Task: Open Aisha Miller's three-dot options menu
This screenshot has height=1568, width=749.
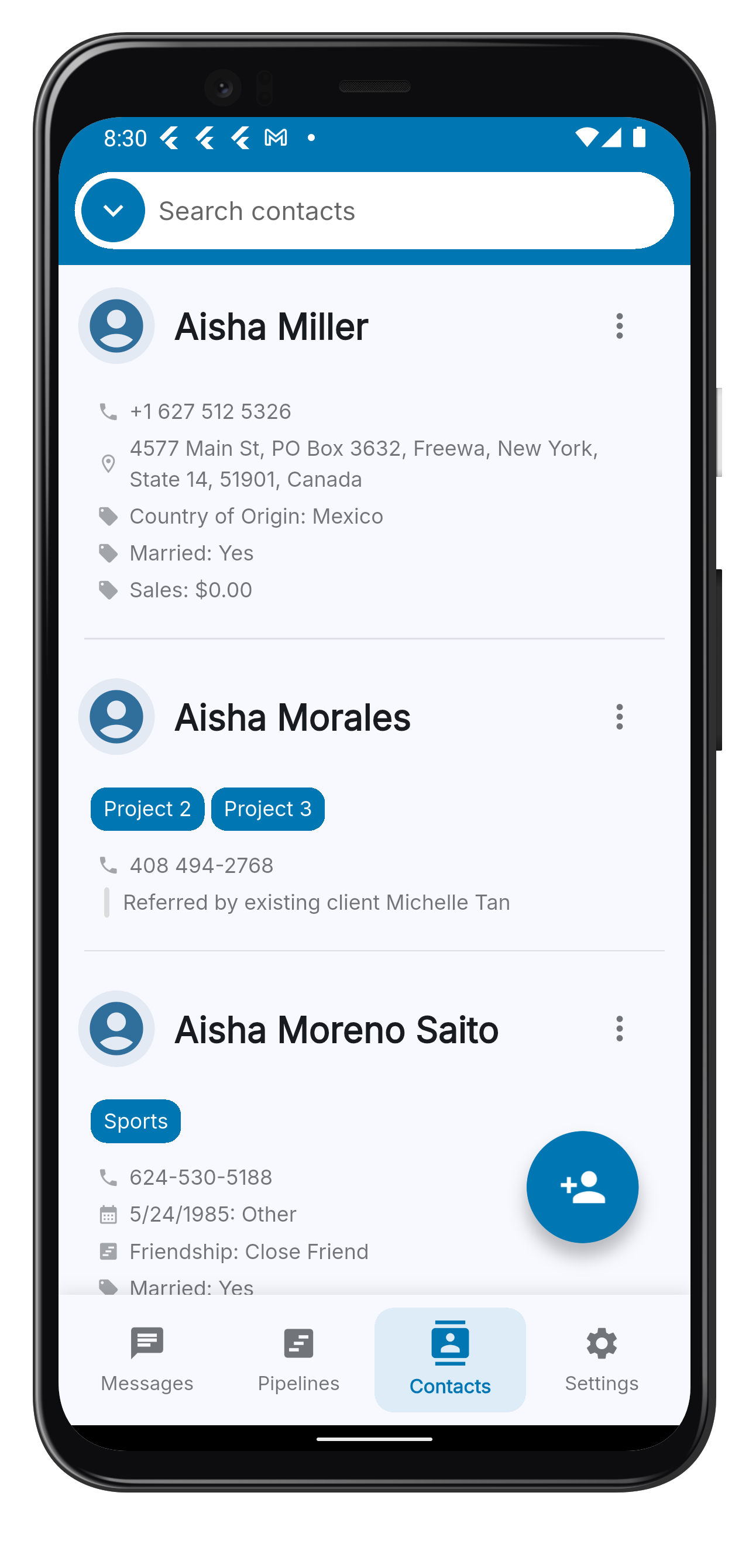Action: coord(619,327)
